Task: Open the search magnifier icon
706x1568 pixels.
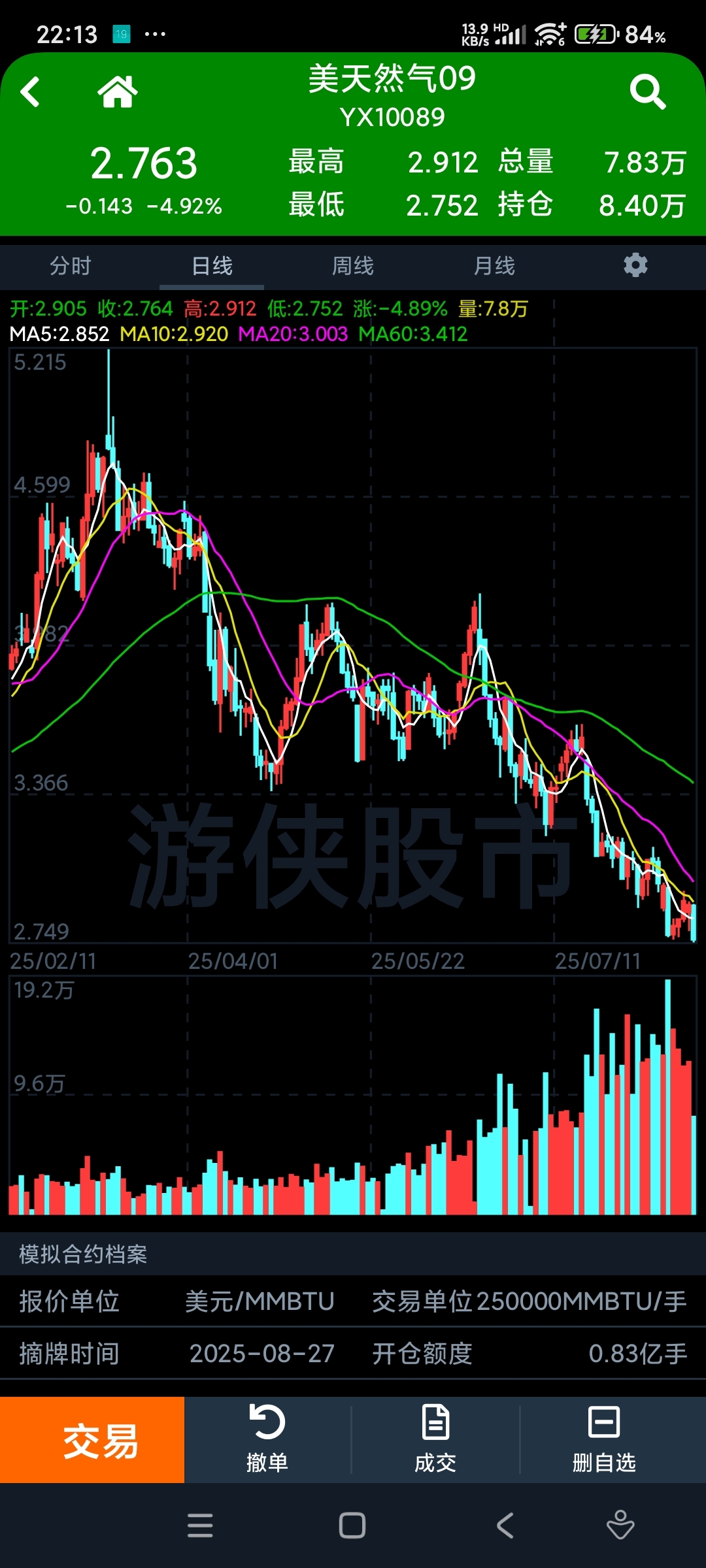Action: click(x=648, y=91)
